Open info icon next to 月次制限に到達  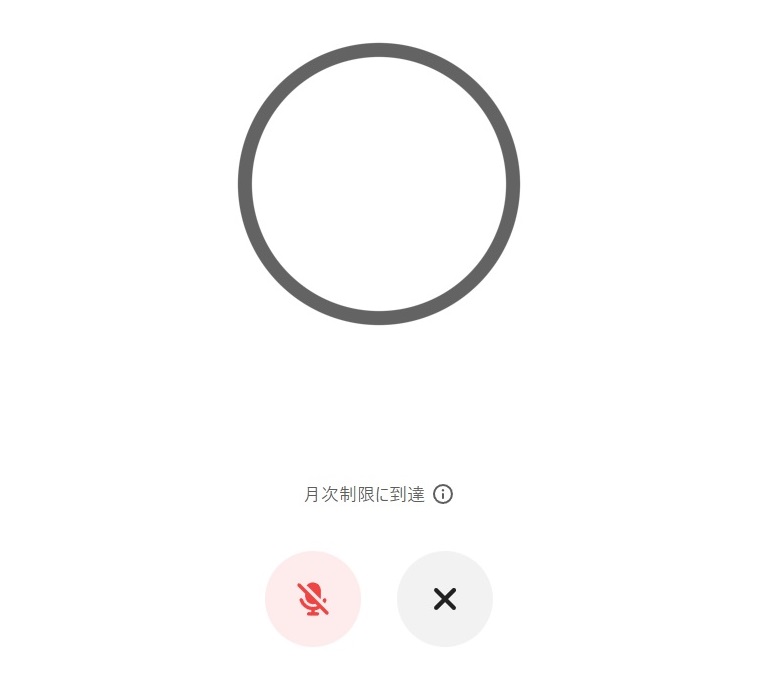(443, 494)
